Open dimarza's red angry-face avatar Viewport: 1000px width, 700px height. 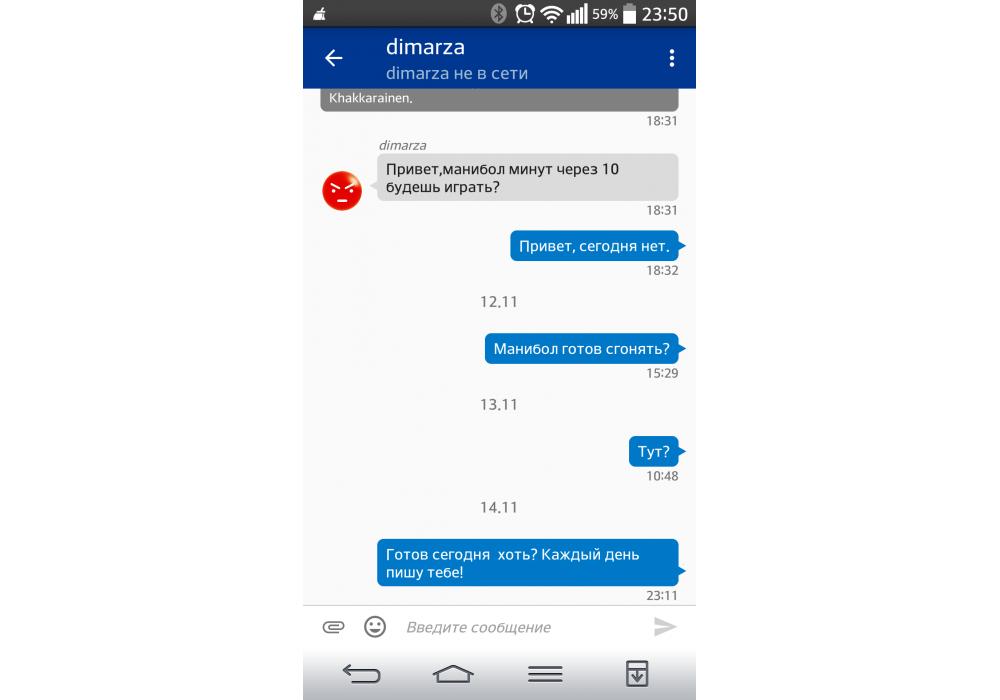coord(342,190)
